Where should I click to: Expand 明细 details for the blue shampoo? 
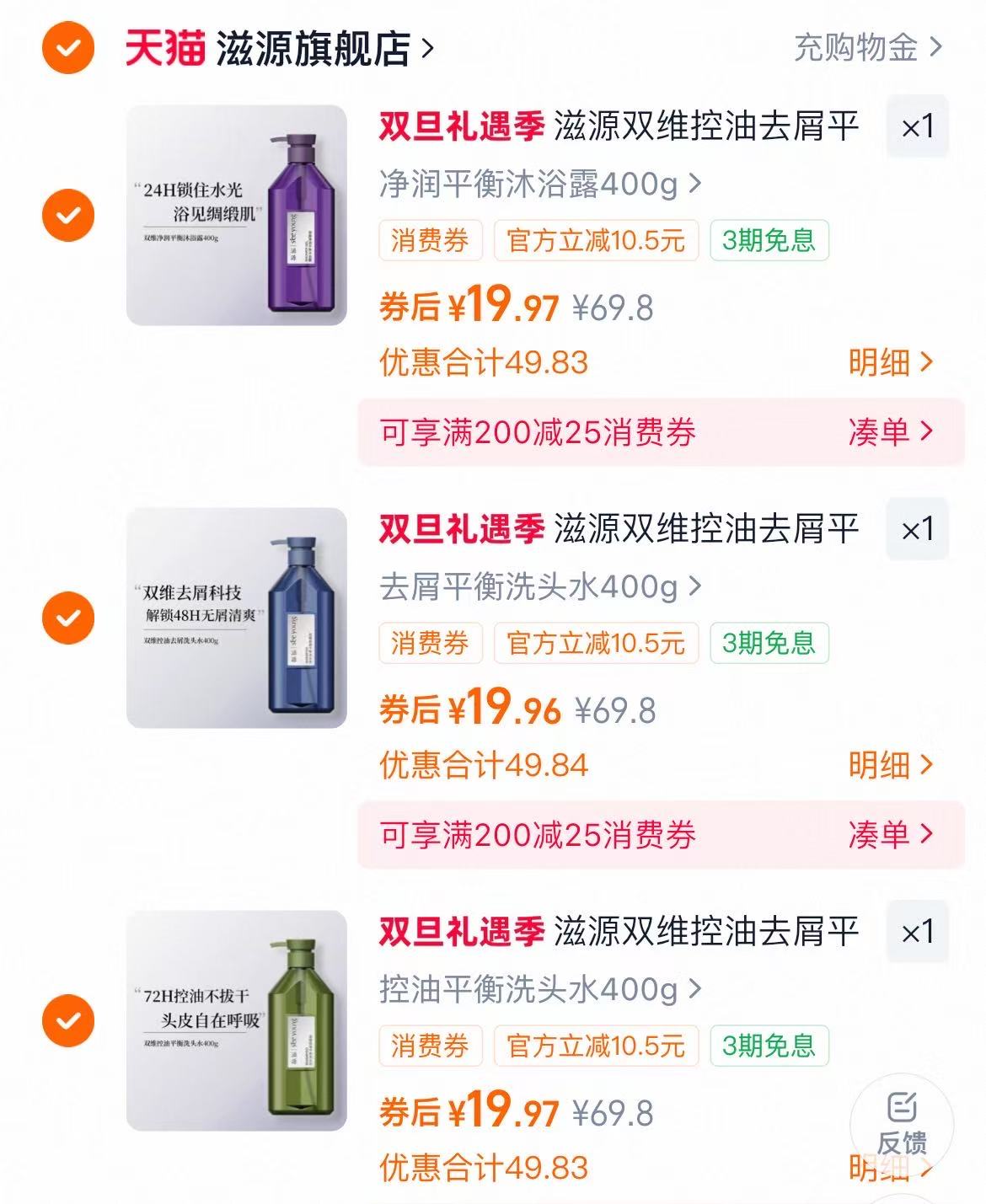pyautogui.click(x=890, y=763)
